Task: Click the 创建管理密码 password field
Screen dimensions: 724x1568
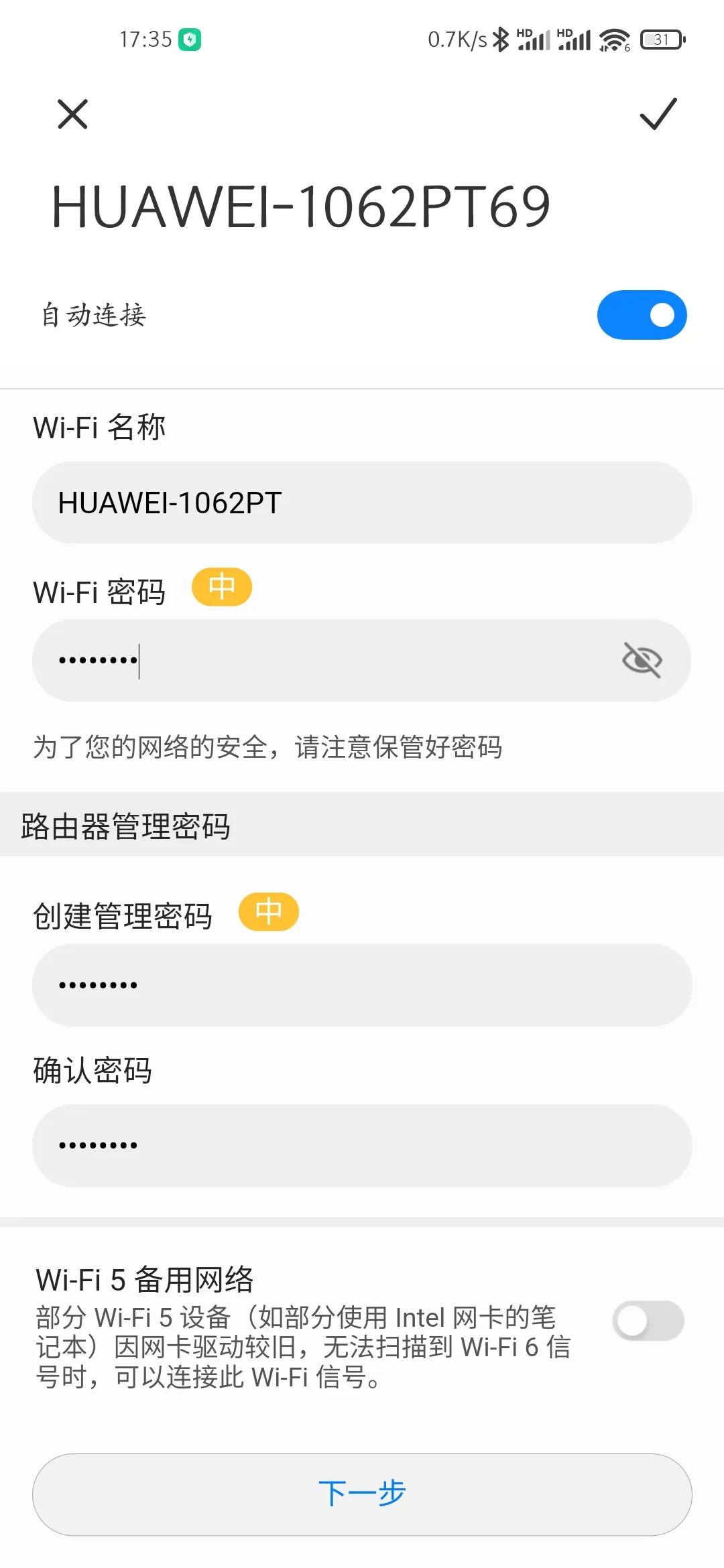Action: point(362,984)
